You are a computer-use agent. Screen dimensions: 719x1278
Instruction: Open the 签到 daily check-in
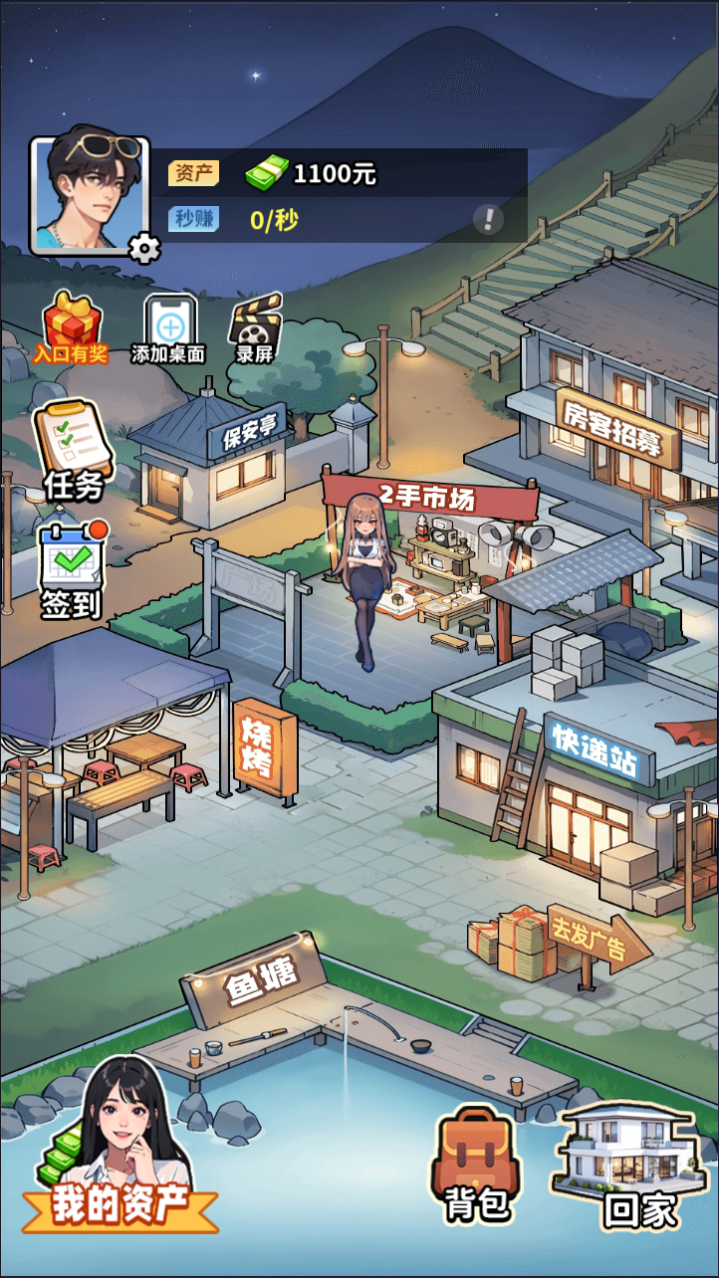(x=71, y=570)
